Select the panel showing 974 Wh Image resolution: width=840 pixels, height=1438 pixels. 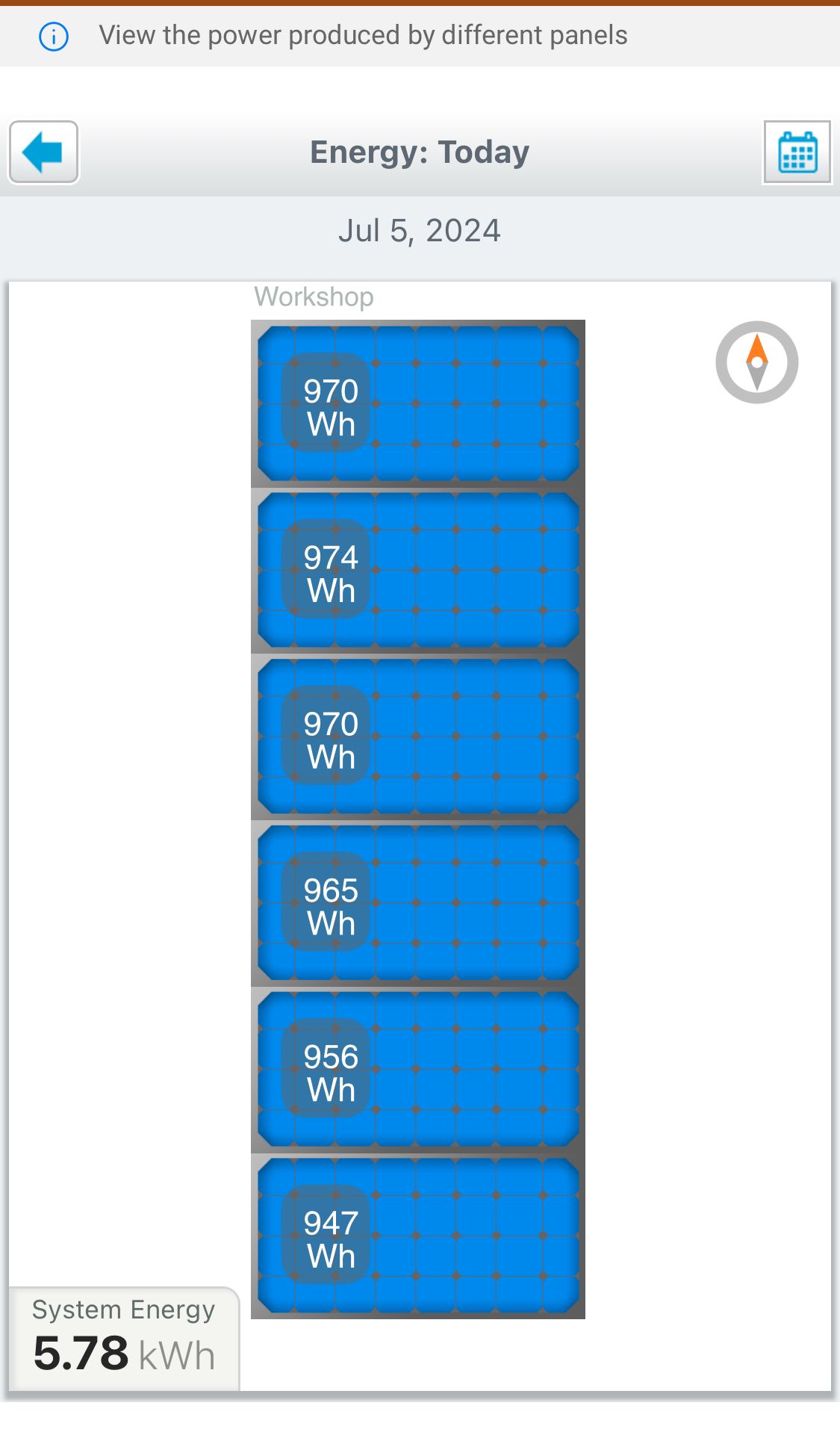[x=418, y=571]
